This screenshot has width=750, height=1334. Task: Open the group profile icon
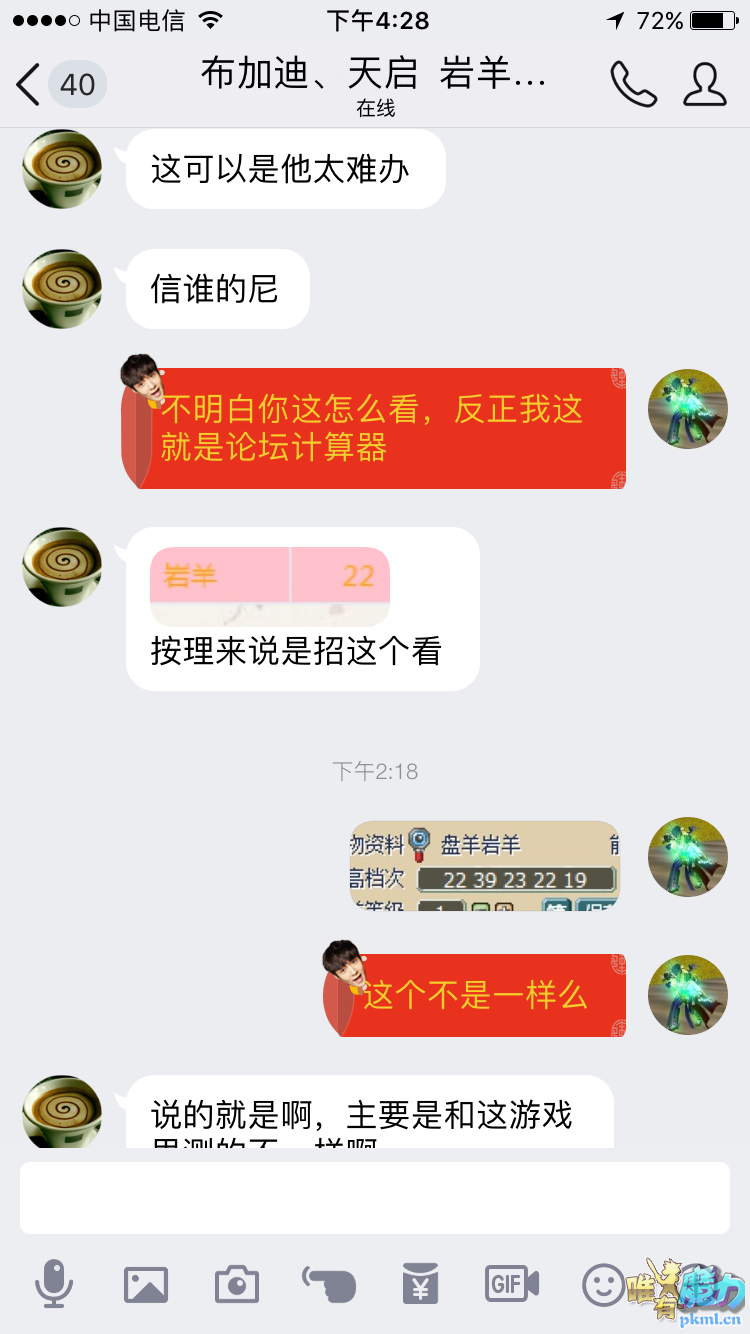pos(705,85)
